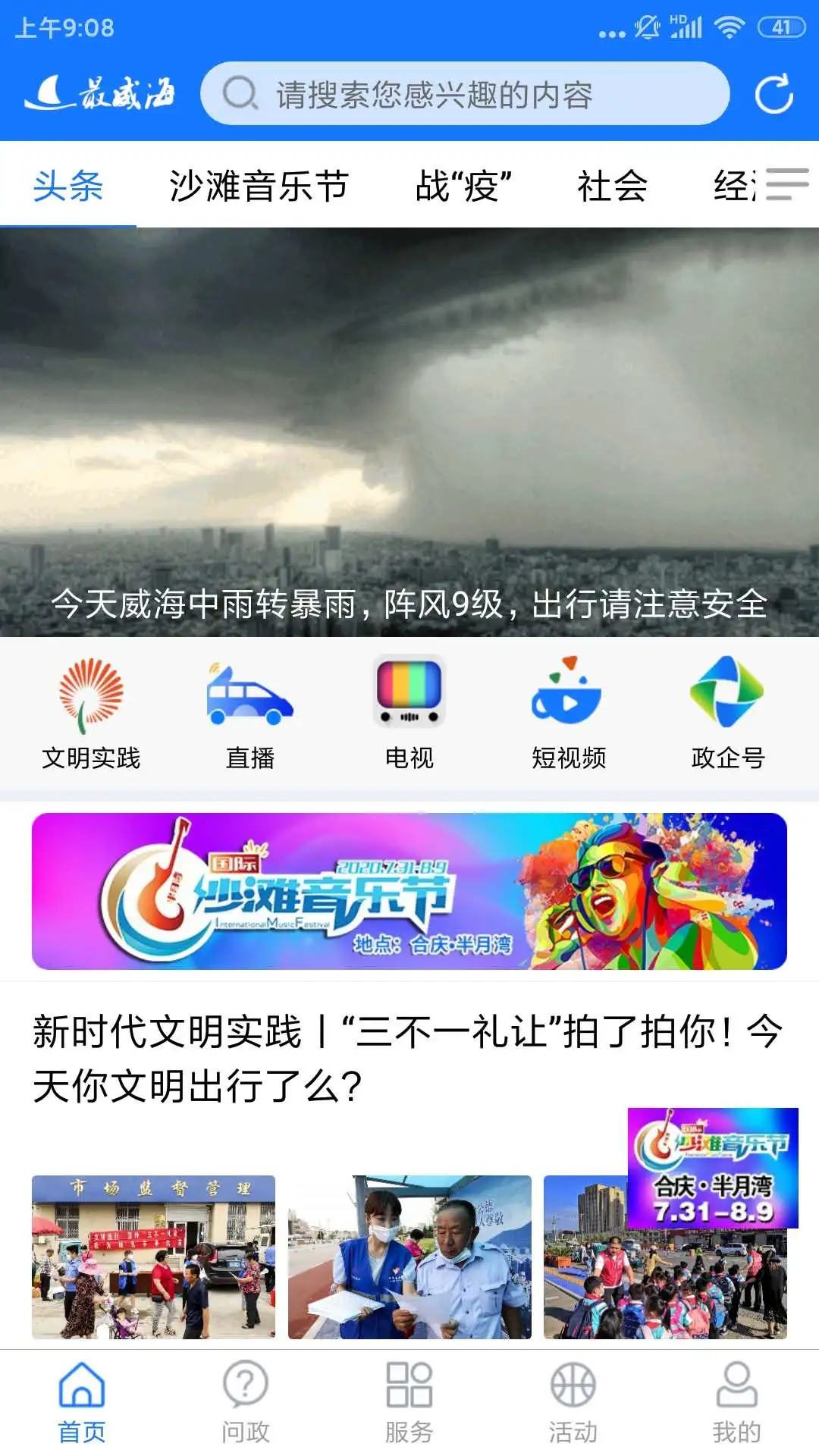Image resolution: width=819 pixels, height=1456 pixels.
Task: Open the 电视 shortcut
Action: coord(409,714)
